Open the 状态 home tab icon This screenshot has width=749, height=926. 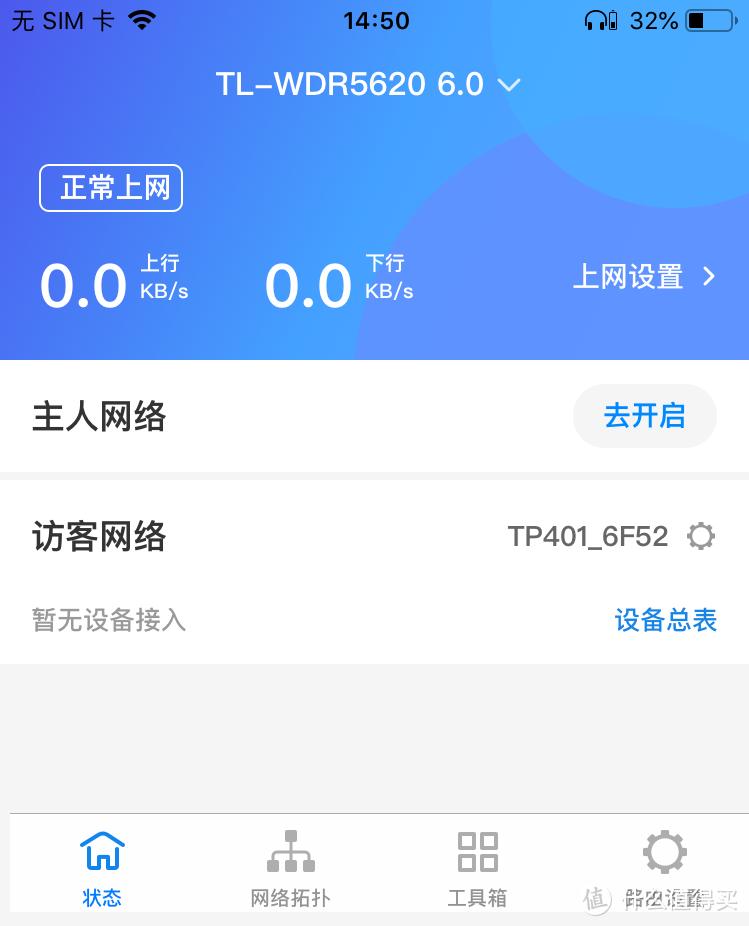(x=101, y=851)
